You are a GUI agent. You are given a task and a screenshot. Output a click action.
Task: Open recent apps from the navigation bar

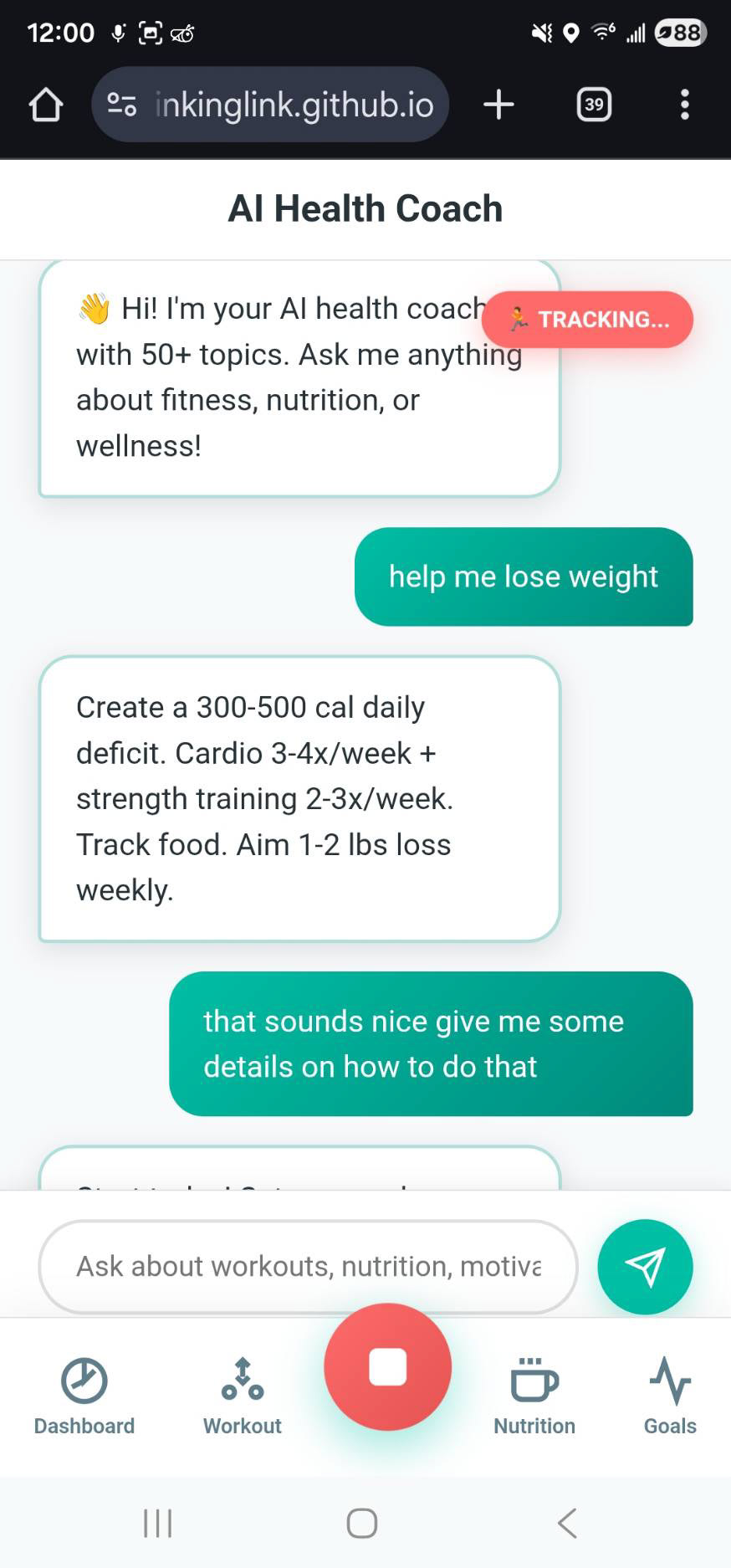pyautogui.click(x=157, y=1523)
